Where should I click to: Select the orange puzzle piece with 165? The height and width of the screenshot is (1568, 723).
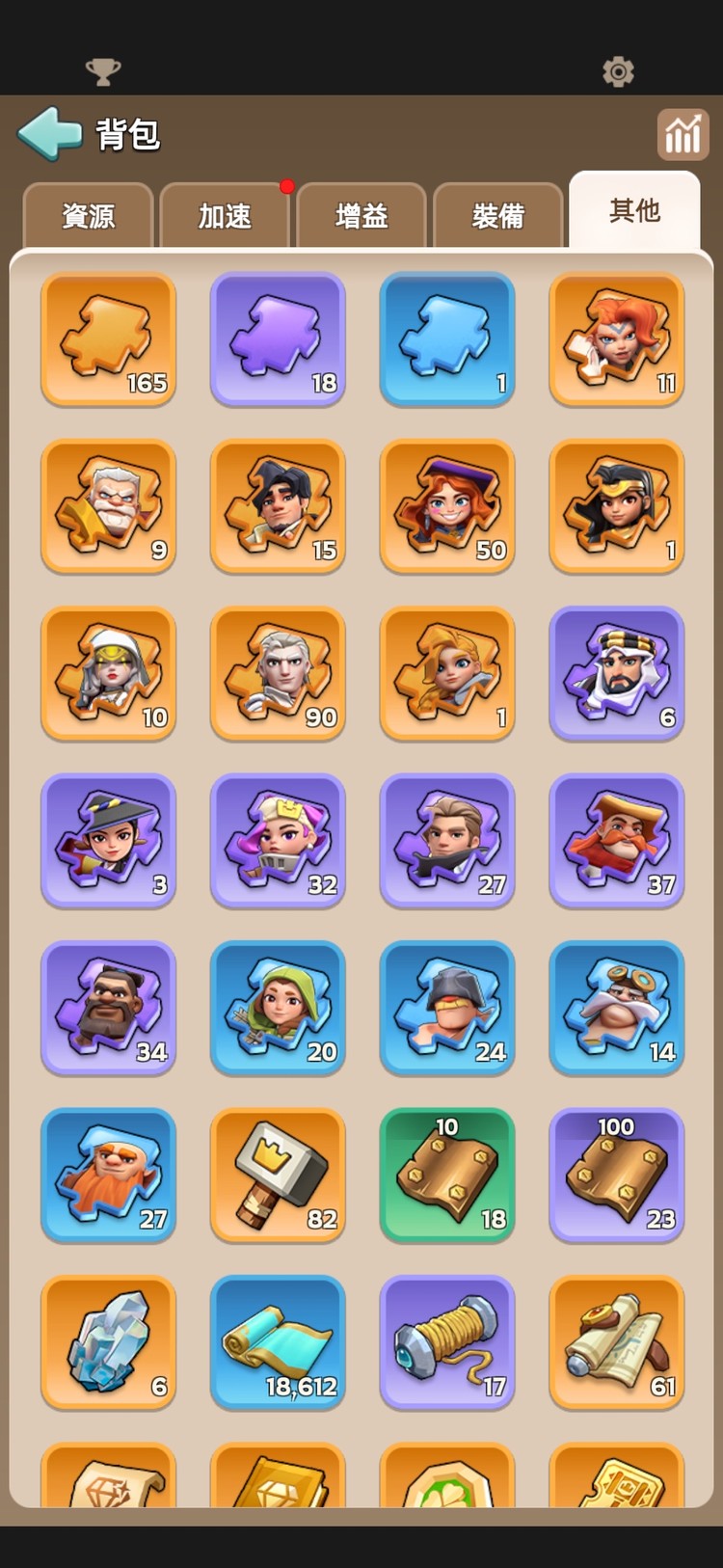(x=108, y=338)
